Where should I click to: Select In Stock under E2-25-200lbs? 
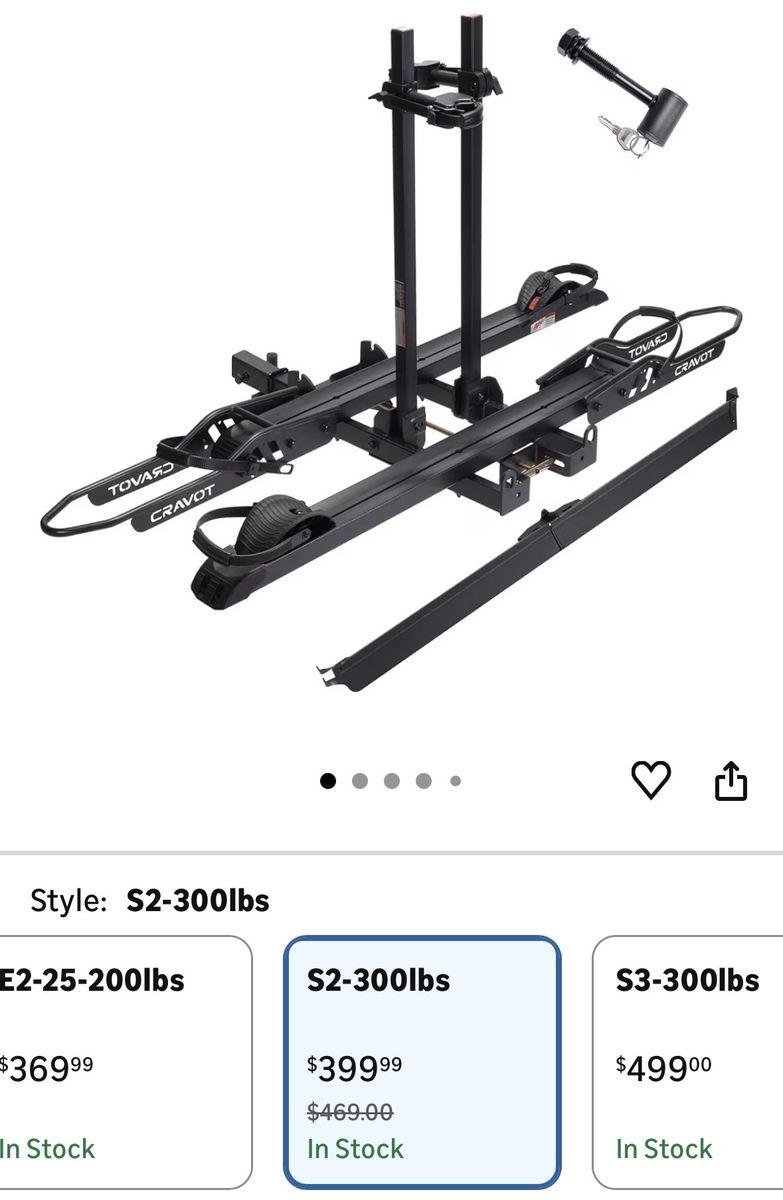point(50,1149)
